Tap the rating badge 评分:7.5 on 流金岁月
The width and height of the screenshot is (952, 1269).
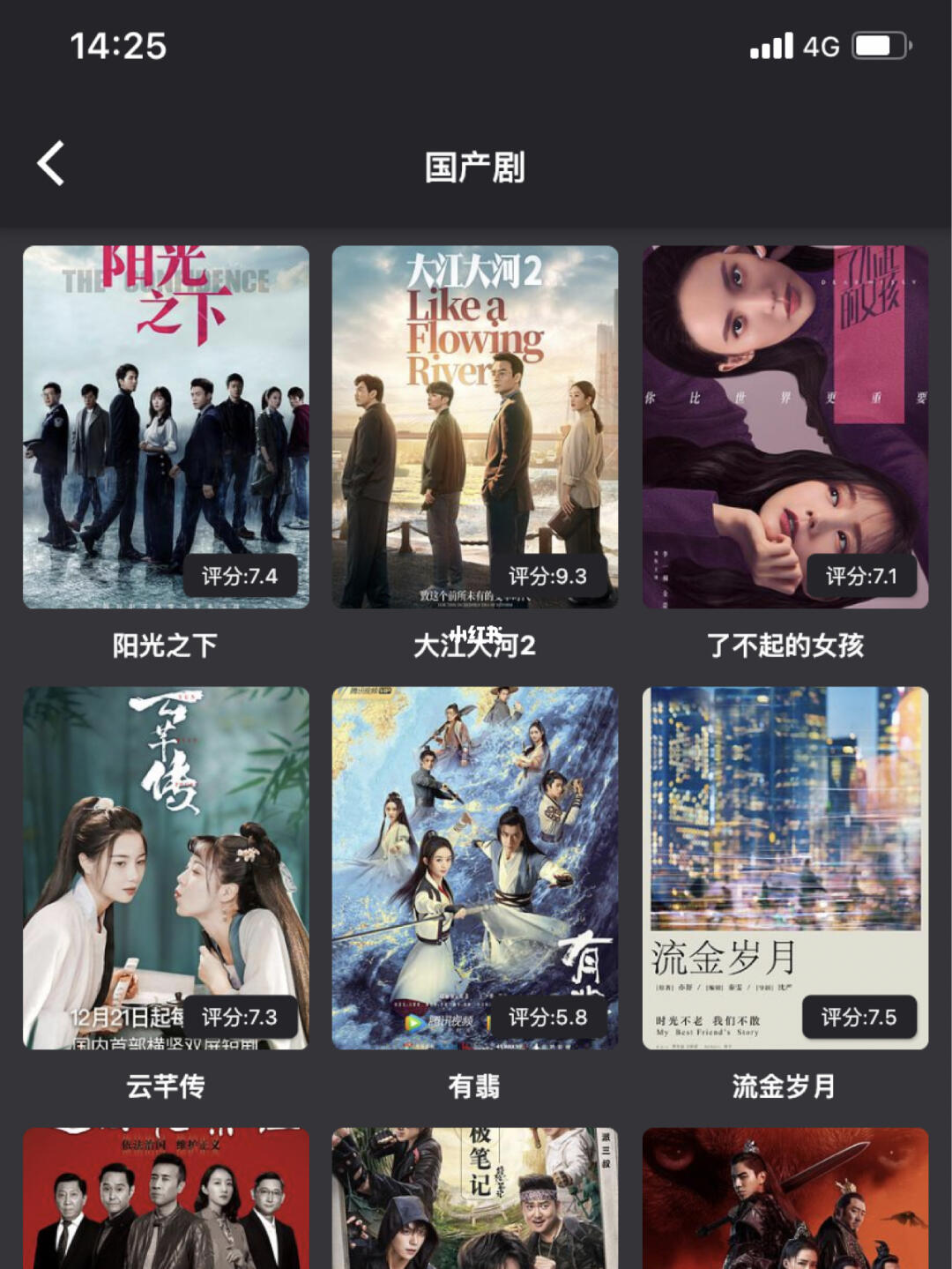pos(860,1017)
